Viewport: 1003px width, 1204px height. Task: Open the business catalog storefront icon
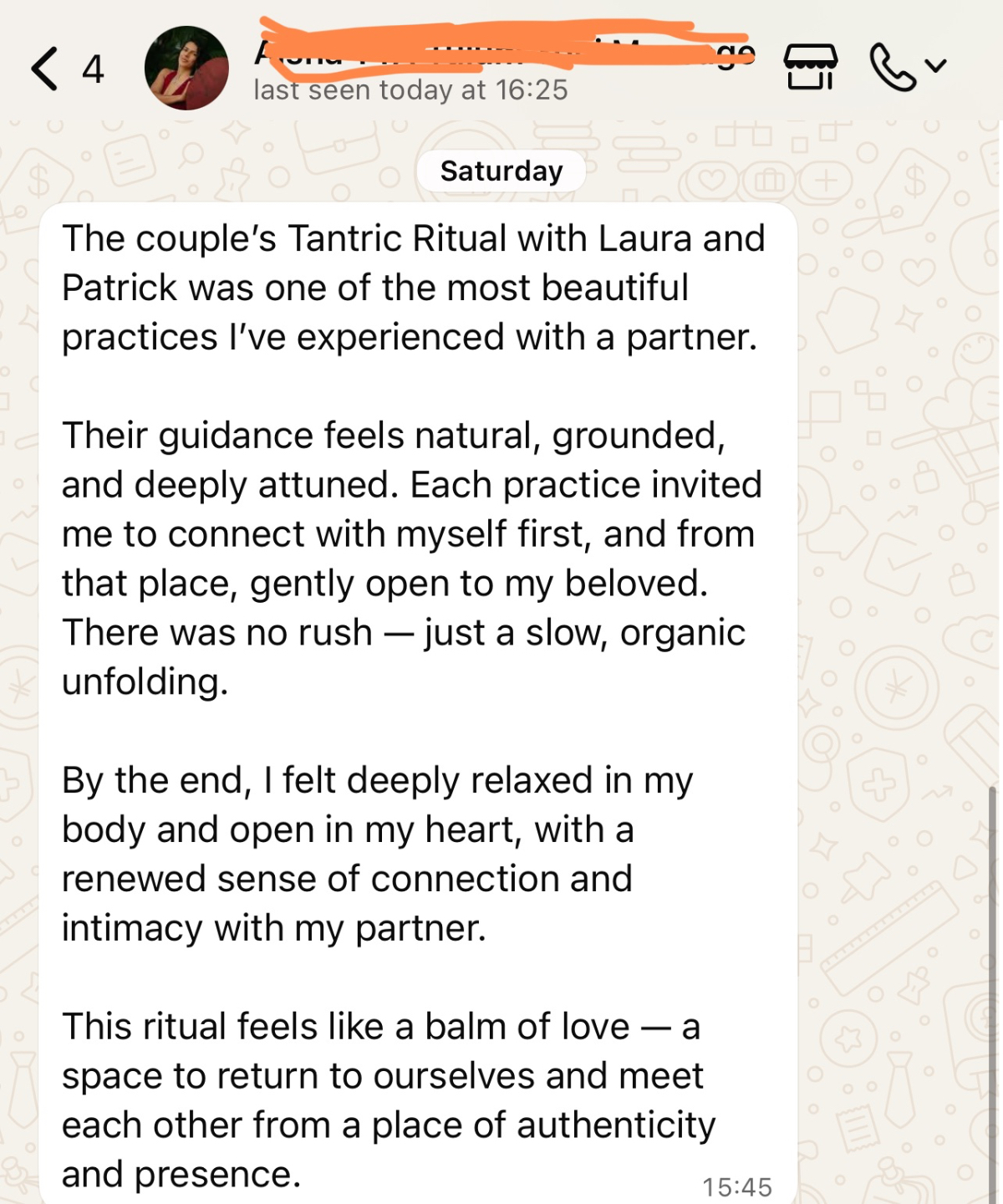(810, 66)
